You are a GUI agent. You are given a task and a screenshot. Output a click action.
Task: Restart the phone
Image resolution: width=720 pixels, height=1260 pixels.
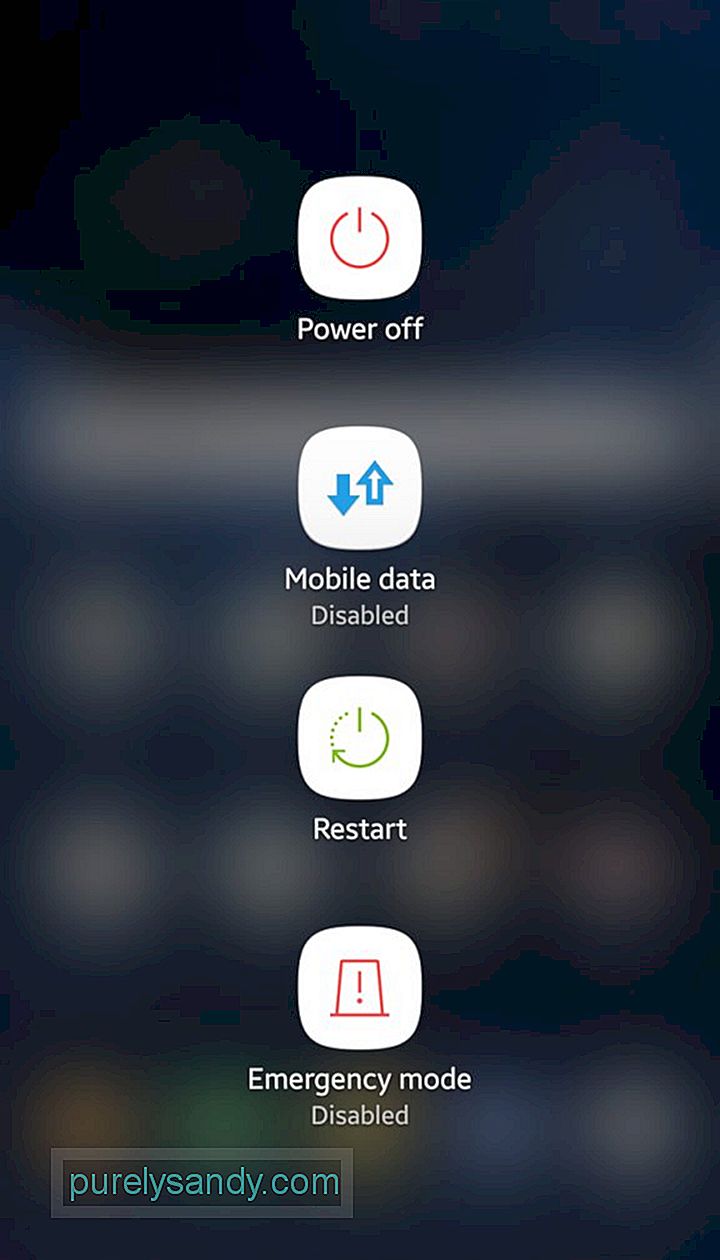[x=360, y=737]
